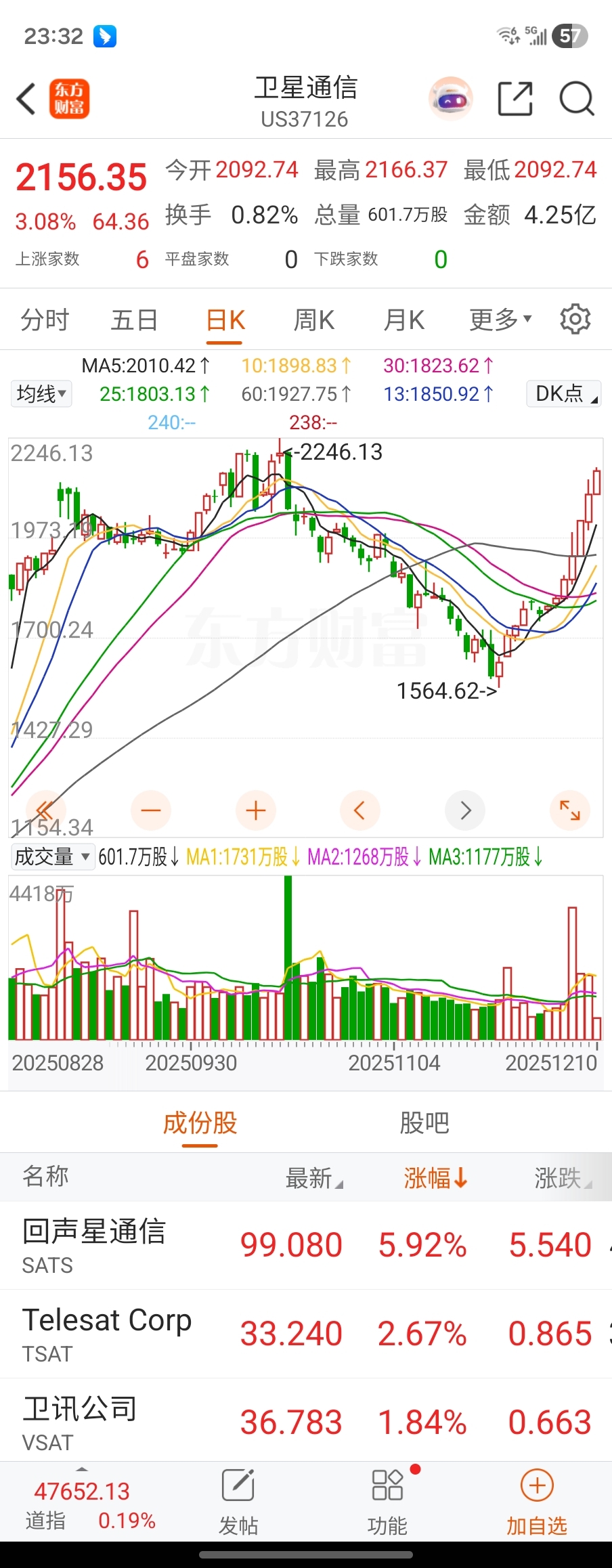The width and height of the screenshot is (612, 1568).
Task: Open the 成交量 sub-indicator dropdown
Action: [x=51, y=856]
